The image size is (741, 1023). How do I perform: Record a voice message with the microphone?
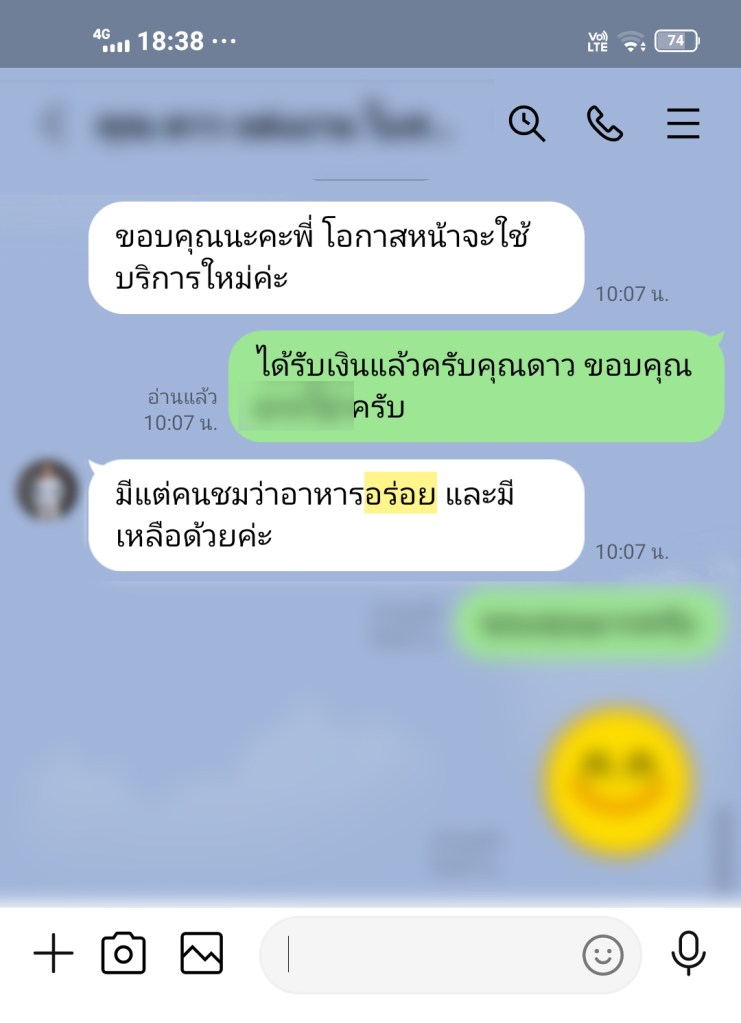click(688, 954)
